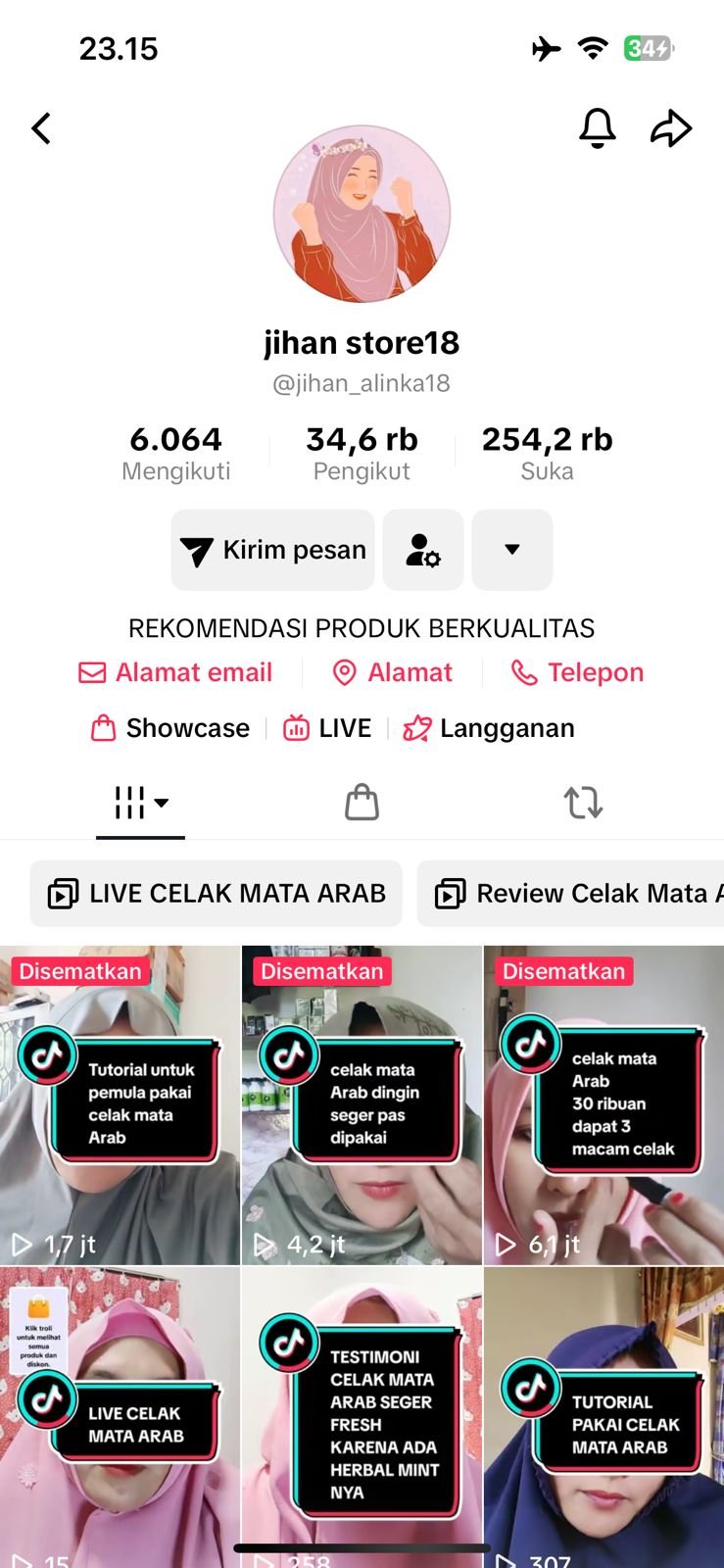Switch to the shopping bag tab
The height and width of the screenshot is (1568, 724).
click(x=362, y=803)
